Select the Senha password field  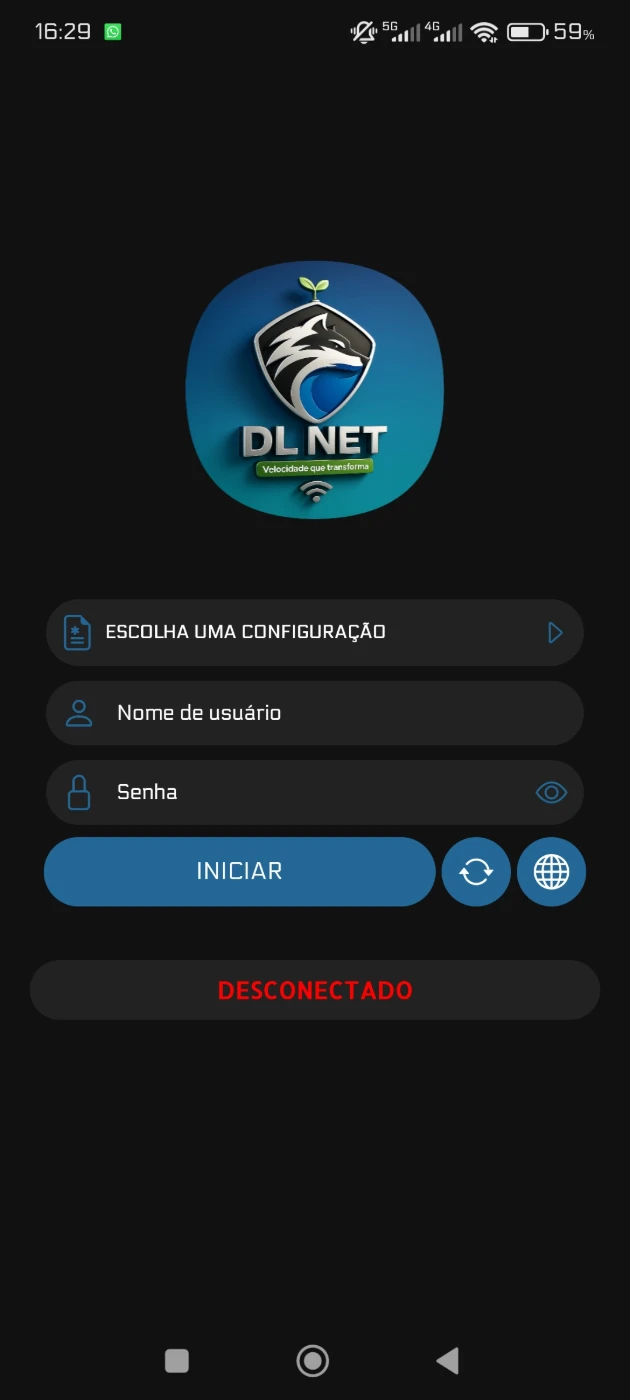(300, 792)
